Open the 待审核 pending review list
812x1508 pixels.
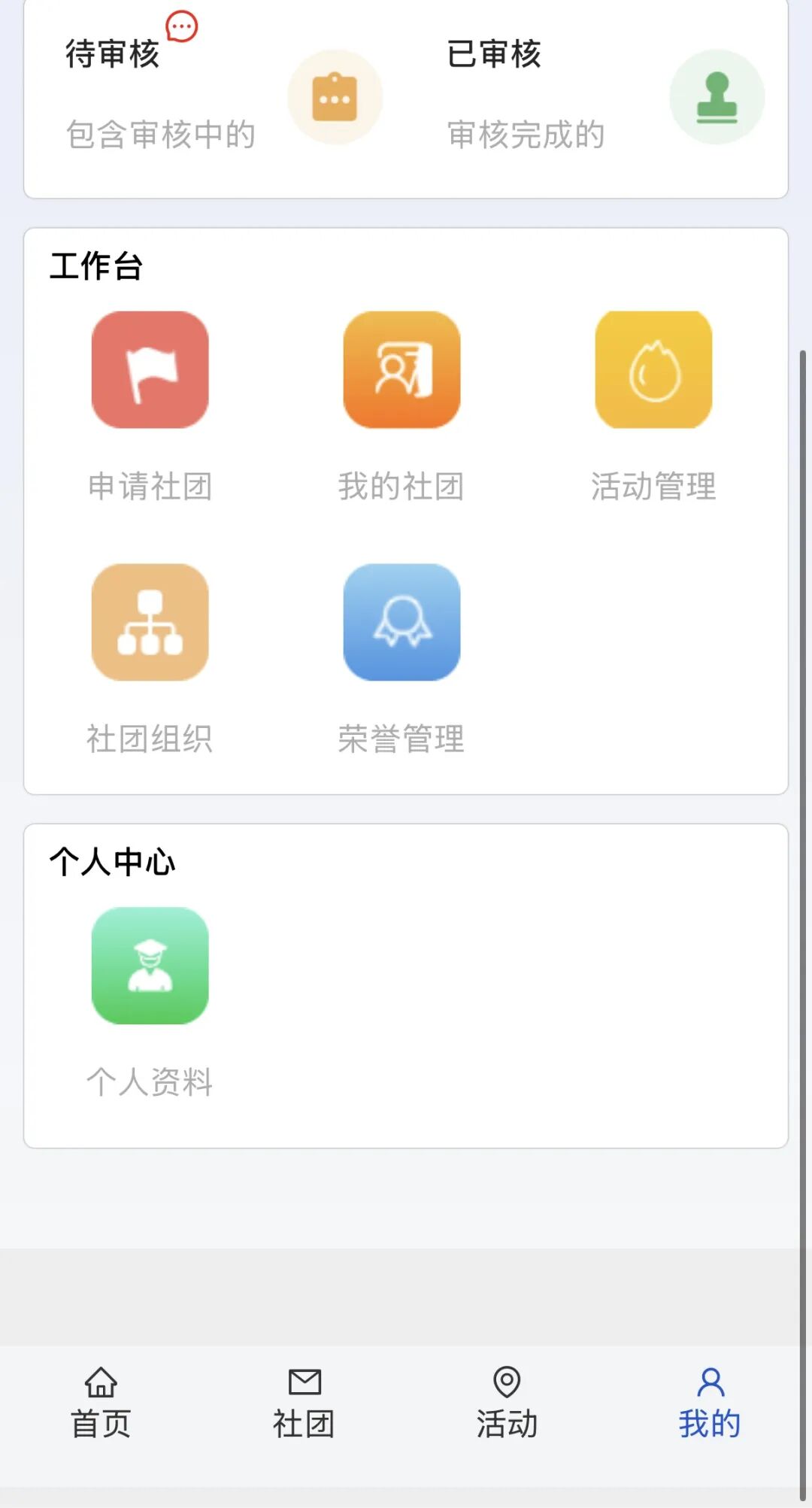(x=113, y=54)
